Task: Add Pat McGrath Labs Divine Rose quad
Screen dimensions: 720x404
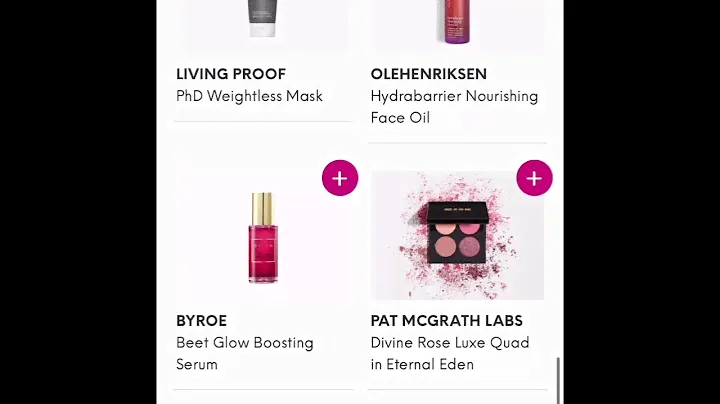Action: (534, 178)
